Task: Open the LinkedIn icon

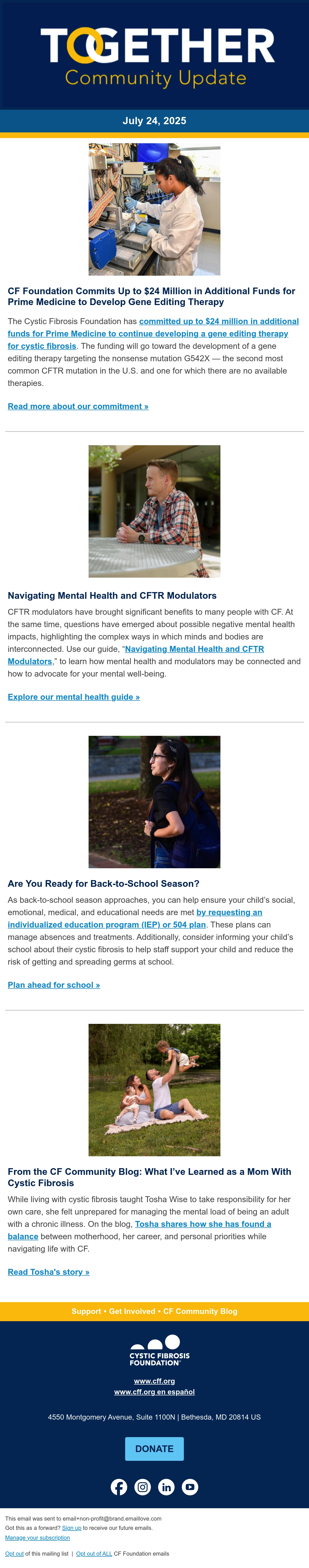Action: [x=166, y=1487]
